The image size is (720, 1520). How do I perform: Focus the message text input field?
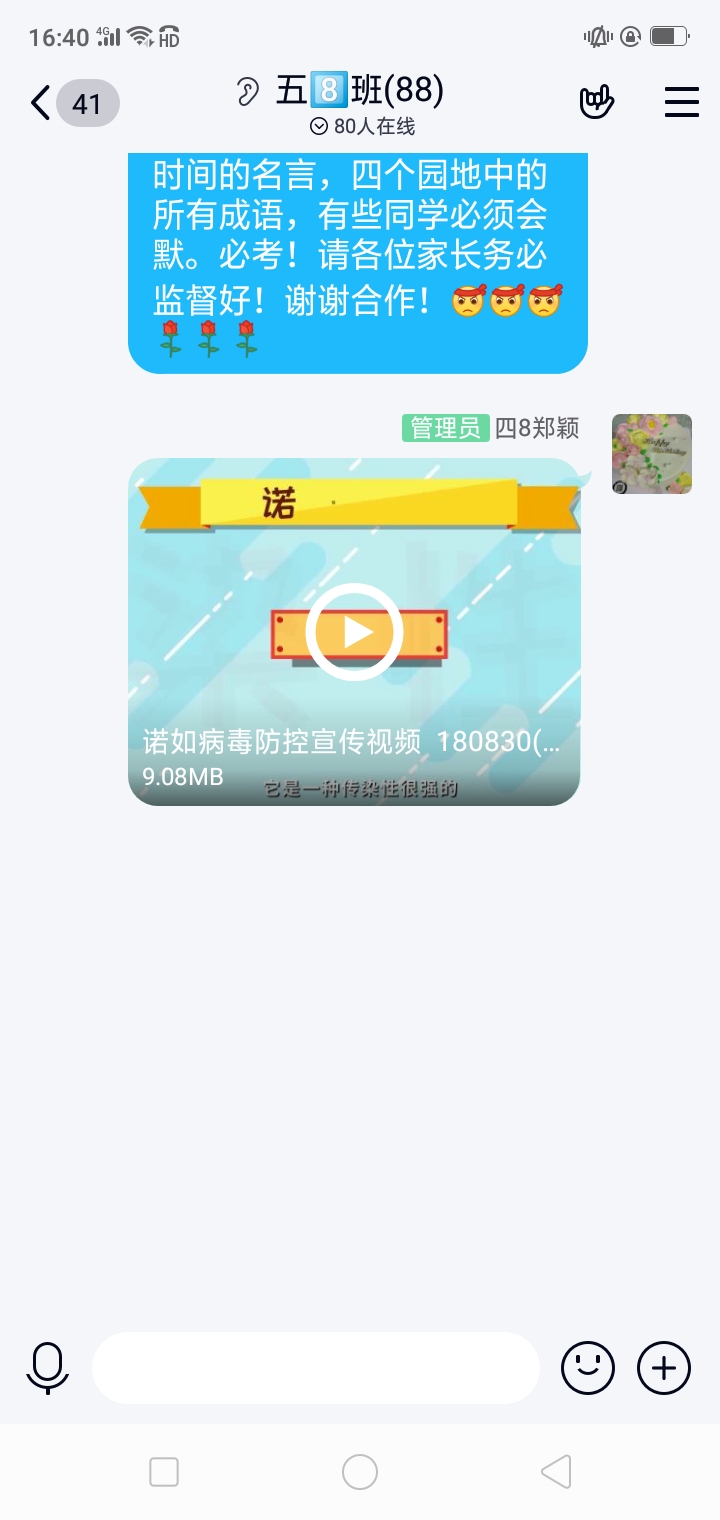click(x=316, y=1368)
